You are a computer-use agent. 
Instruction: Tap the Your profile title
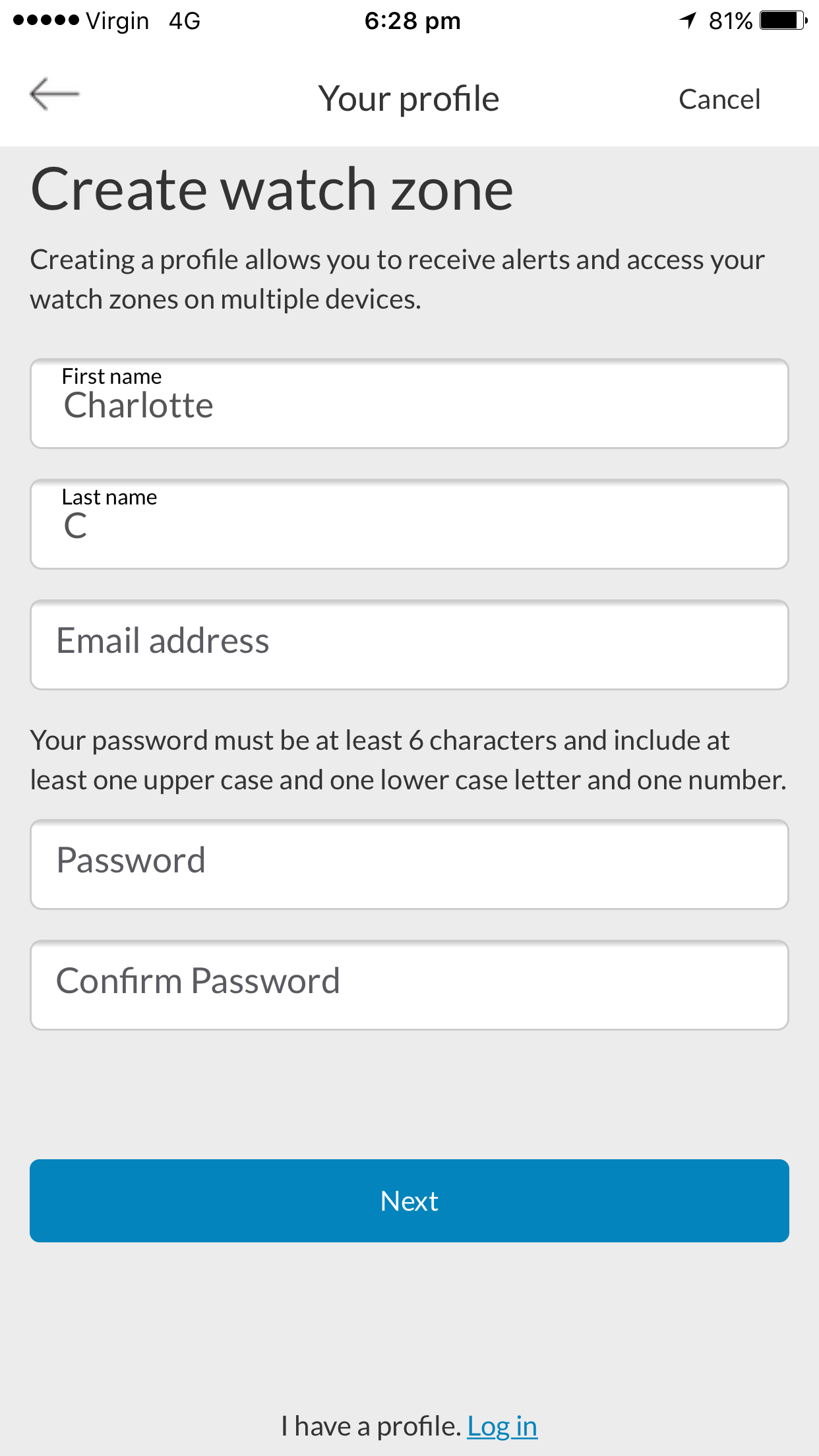pos(409,98)
